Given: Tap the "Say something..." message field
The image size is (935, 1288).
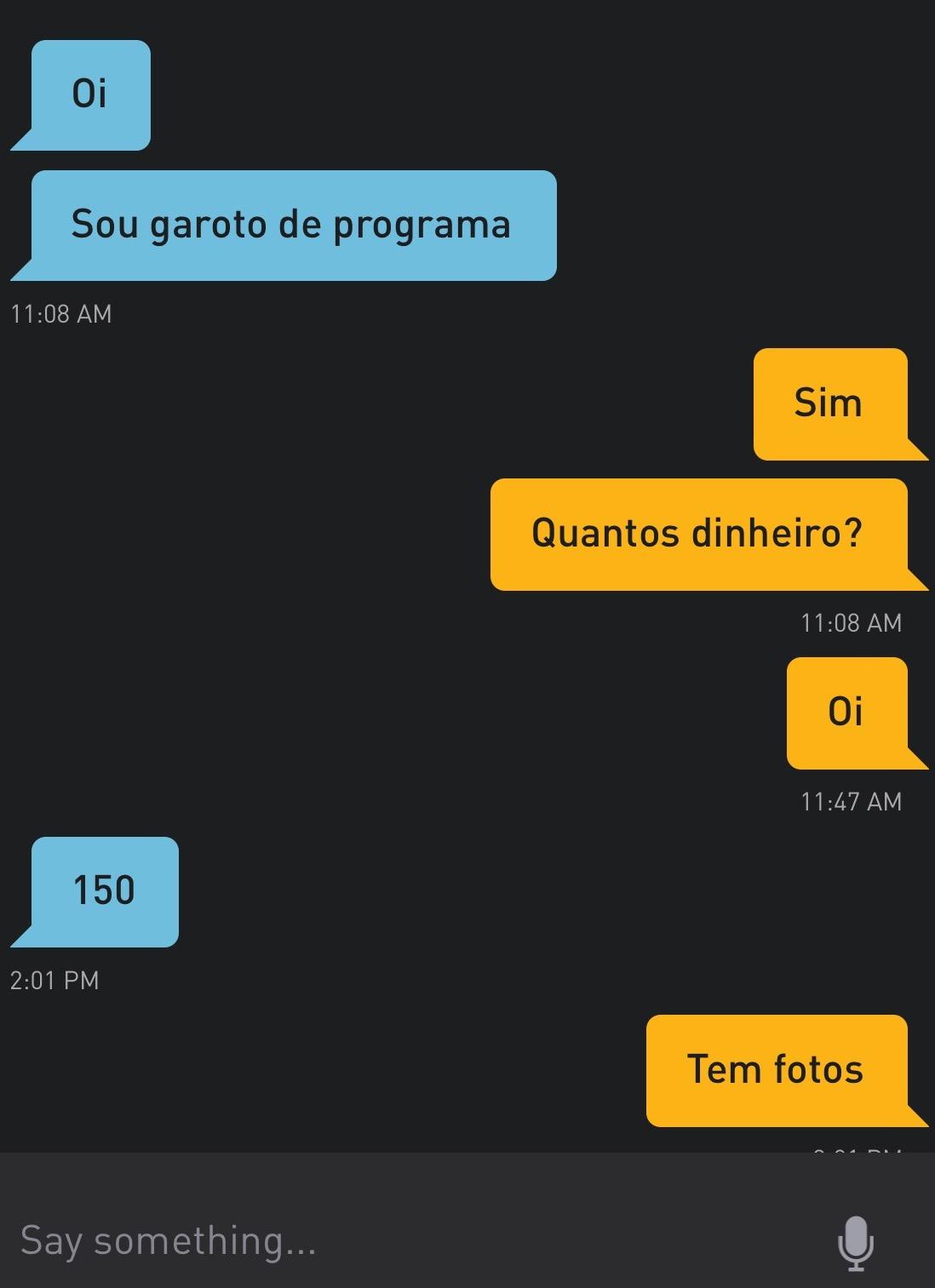Looking at the screenshot, I should pos(383,1240).
